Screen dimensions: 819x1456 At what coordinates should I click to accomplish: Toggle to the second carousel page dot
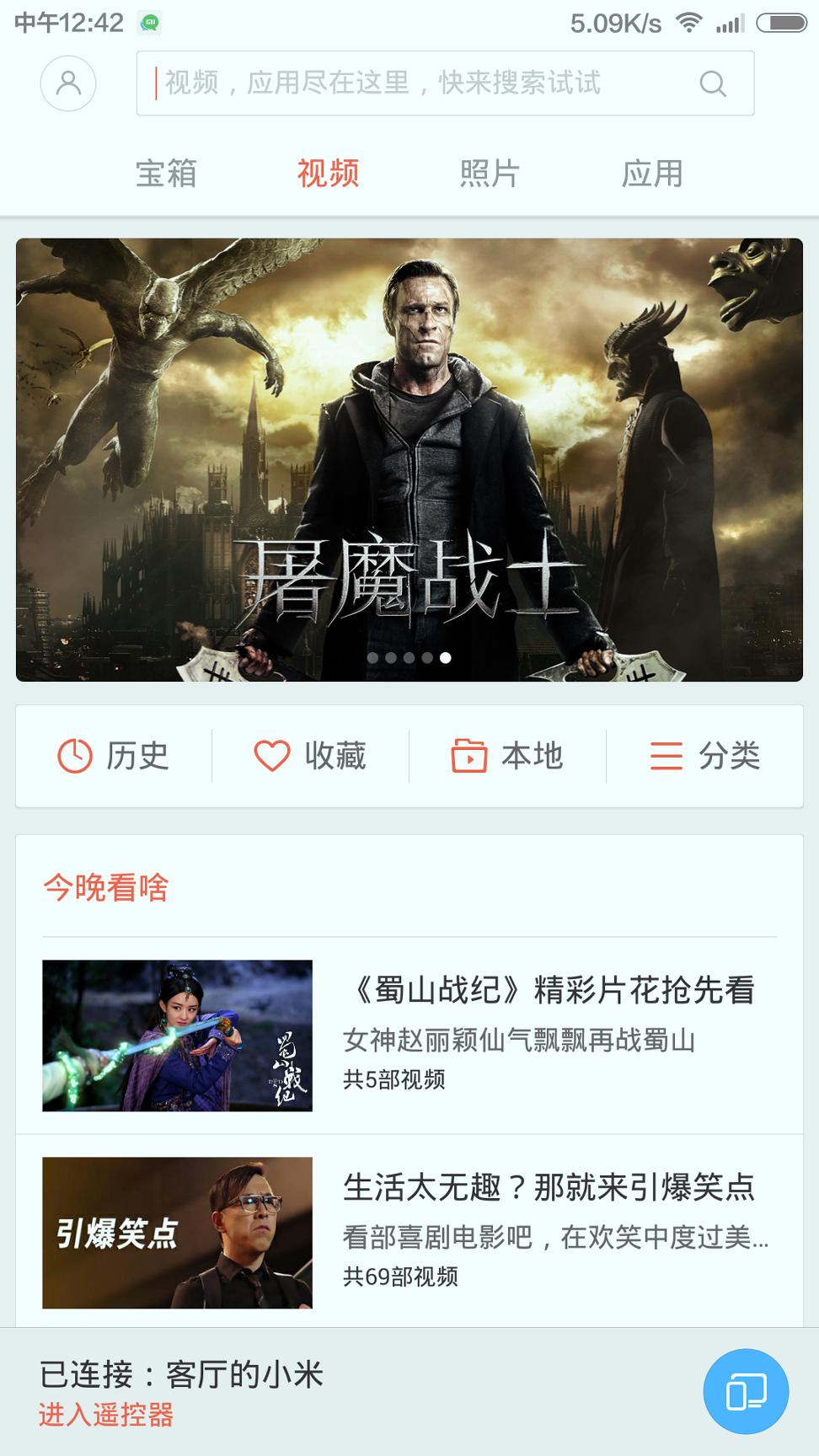391,657
